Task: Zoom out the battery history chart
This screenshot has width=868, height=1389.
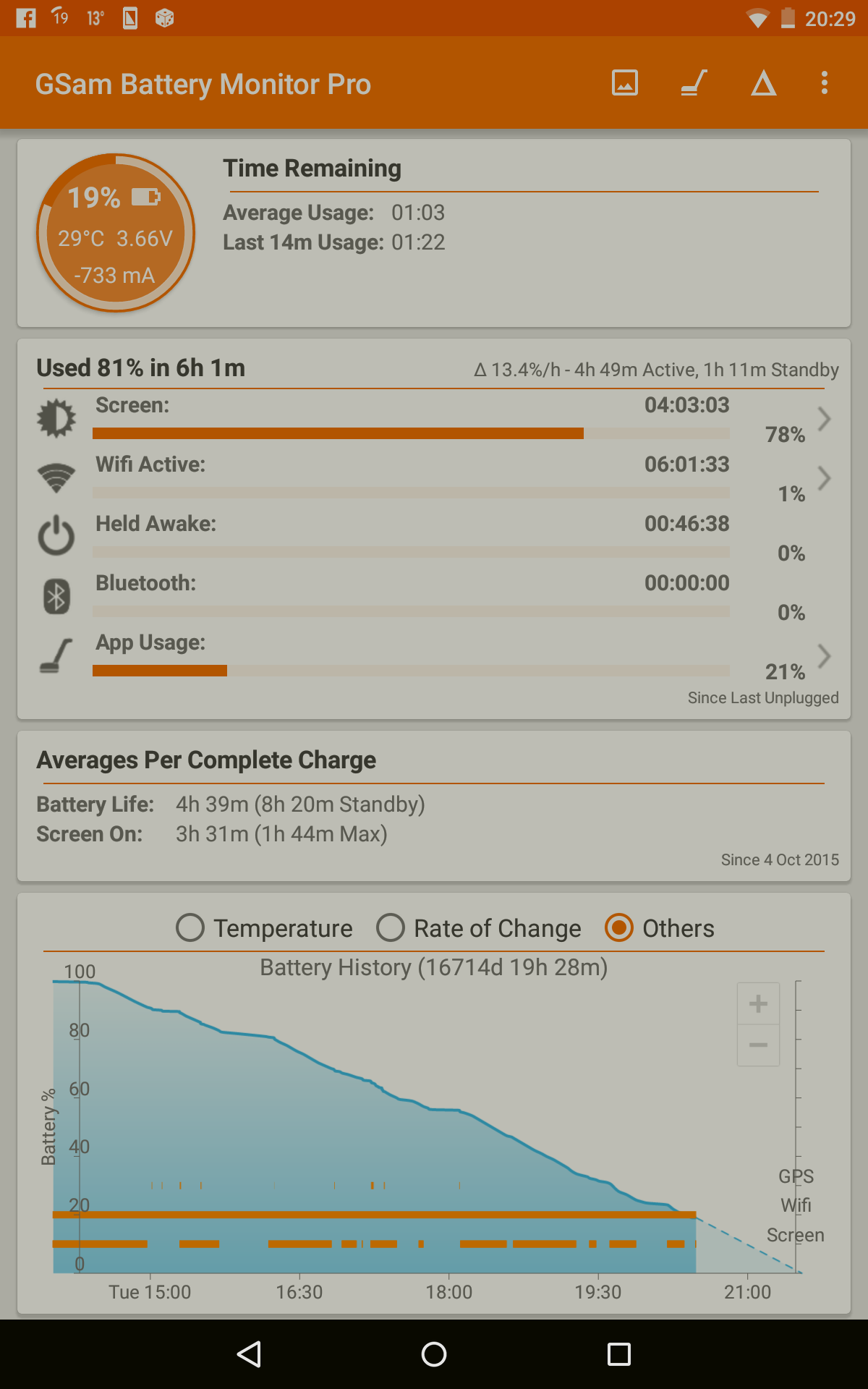Action: 758,1045
